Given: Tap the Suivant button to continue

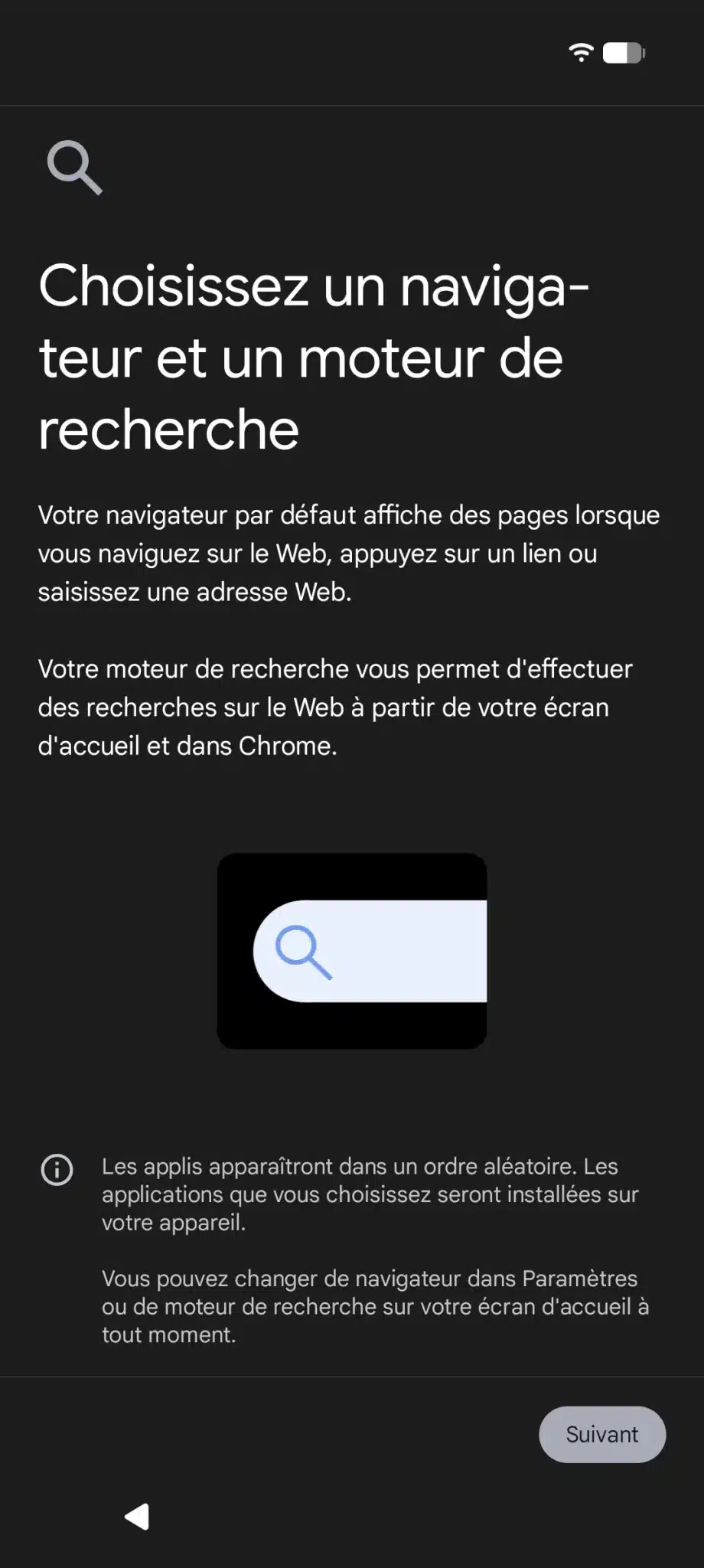Looking at the screenshot, I should [x=602, y=1434].
